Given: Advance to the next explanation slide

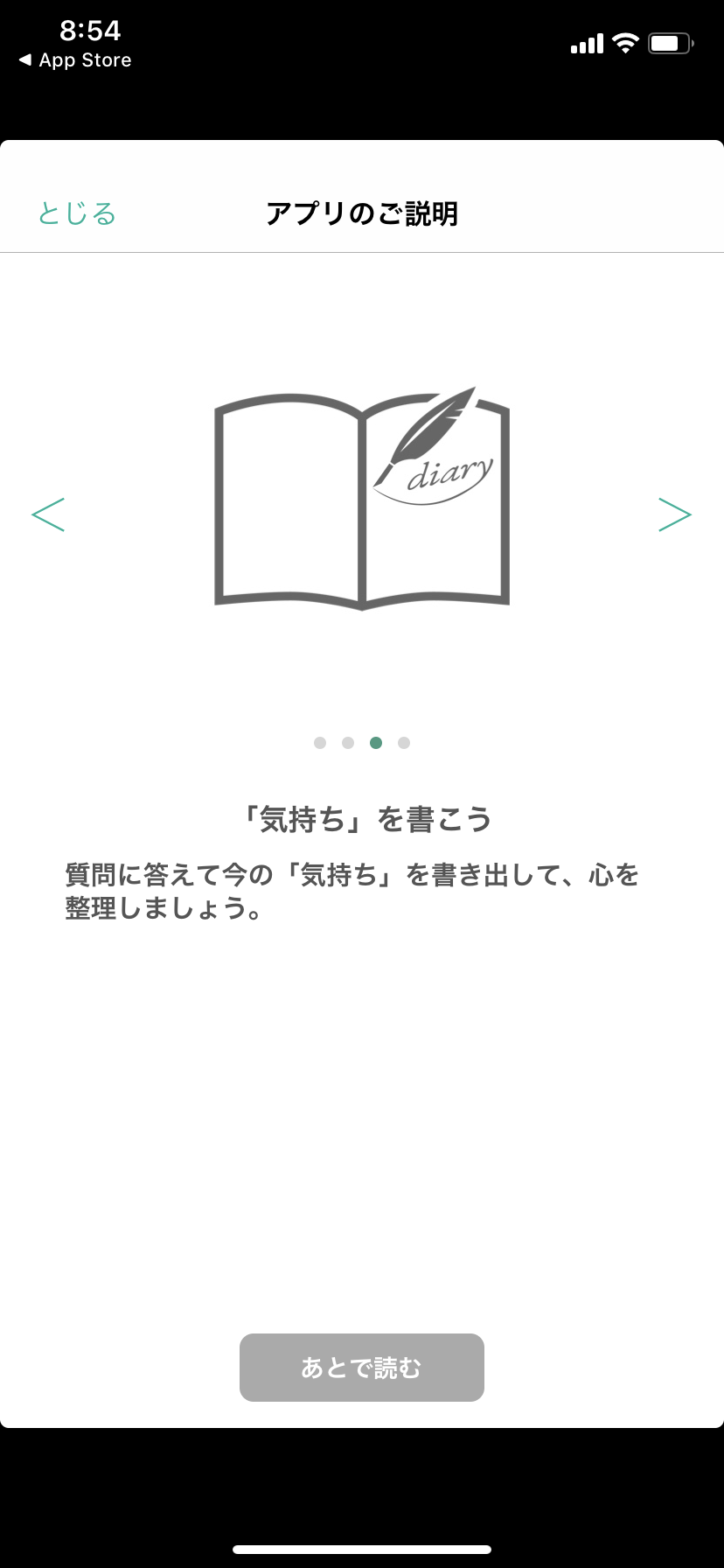Looking at the screenshot, I should tap(675, 514).
